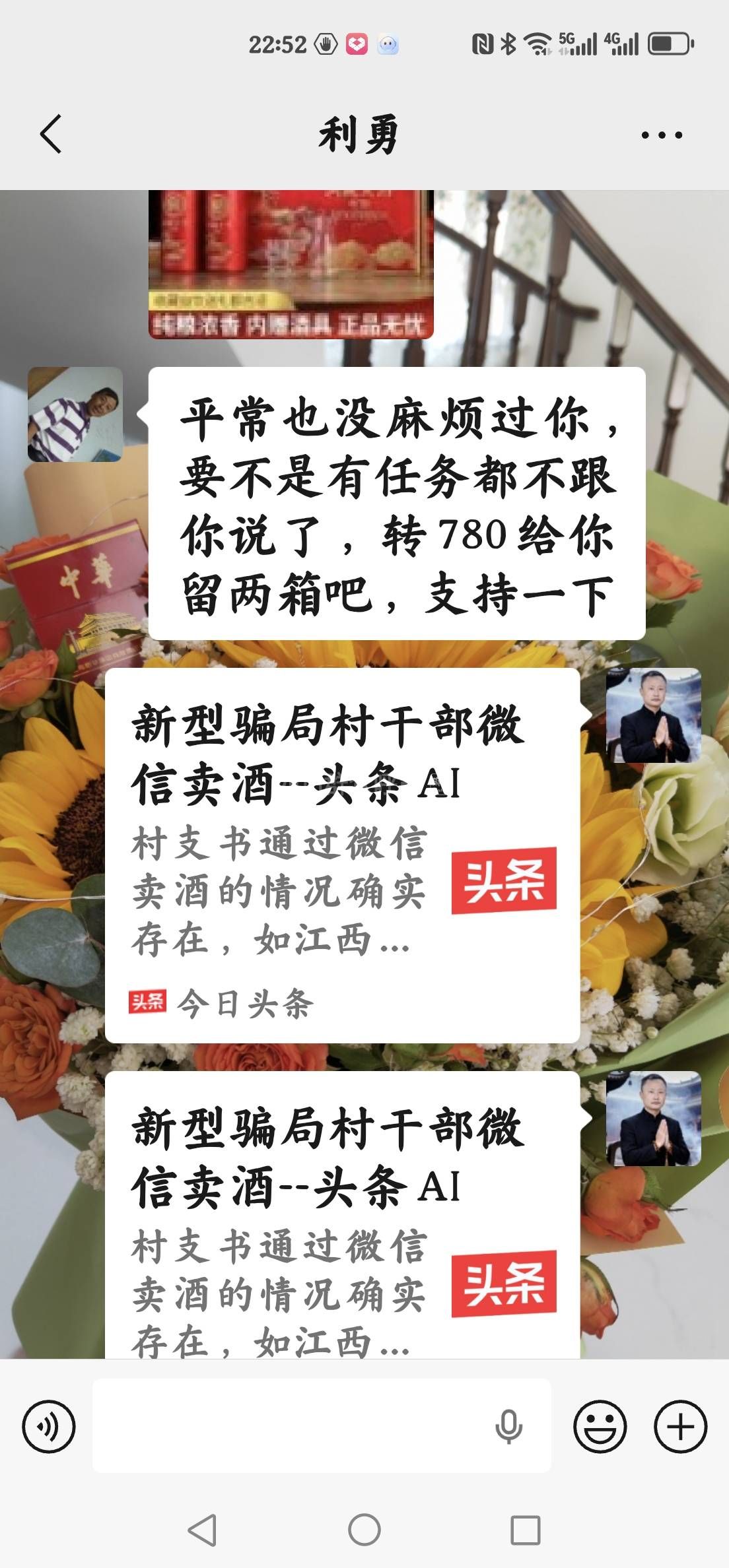
Task: Go back from the 利勇 chat
Action: [52, 134]
